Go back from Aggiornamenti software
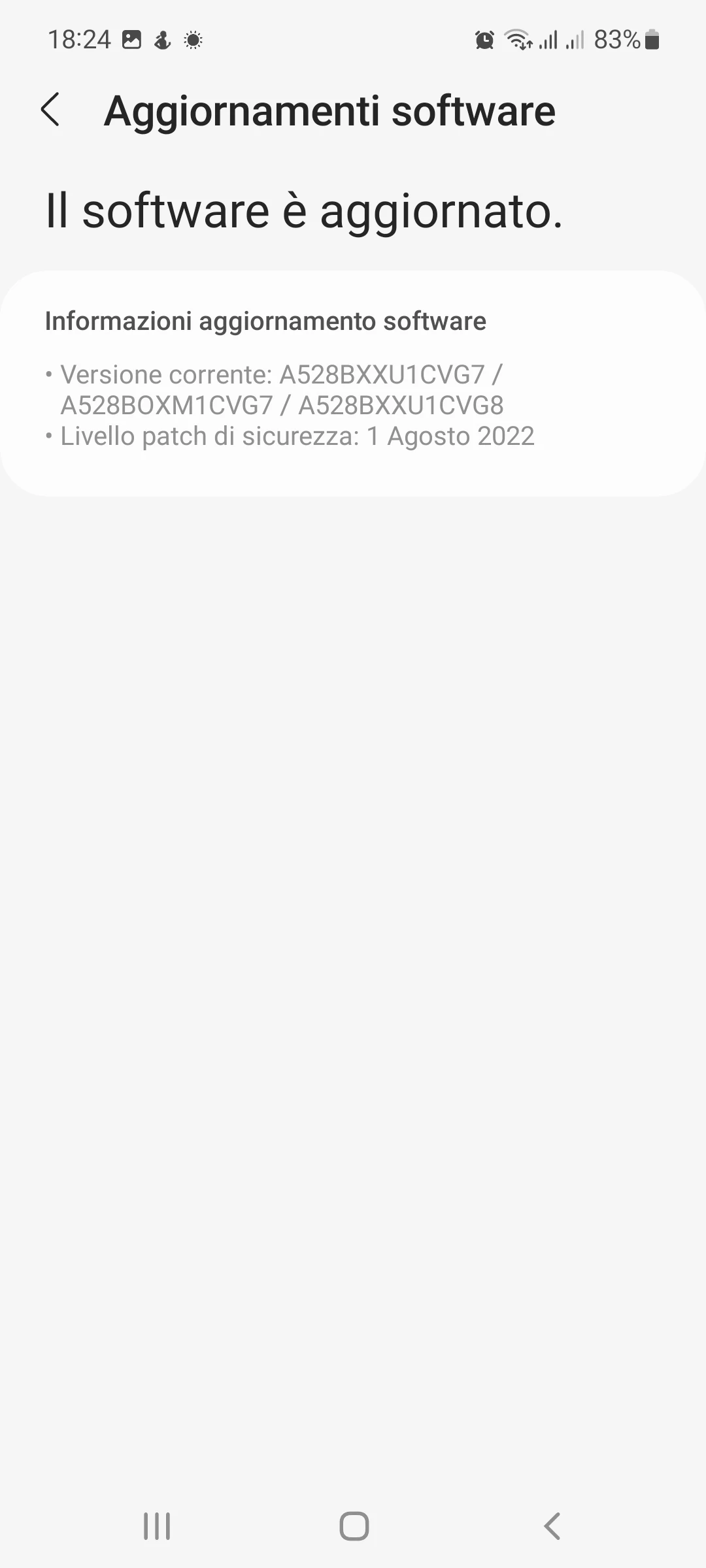This screenshot has width=706, height=1568. pos(50,110)
